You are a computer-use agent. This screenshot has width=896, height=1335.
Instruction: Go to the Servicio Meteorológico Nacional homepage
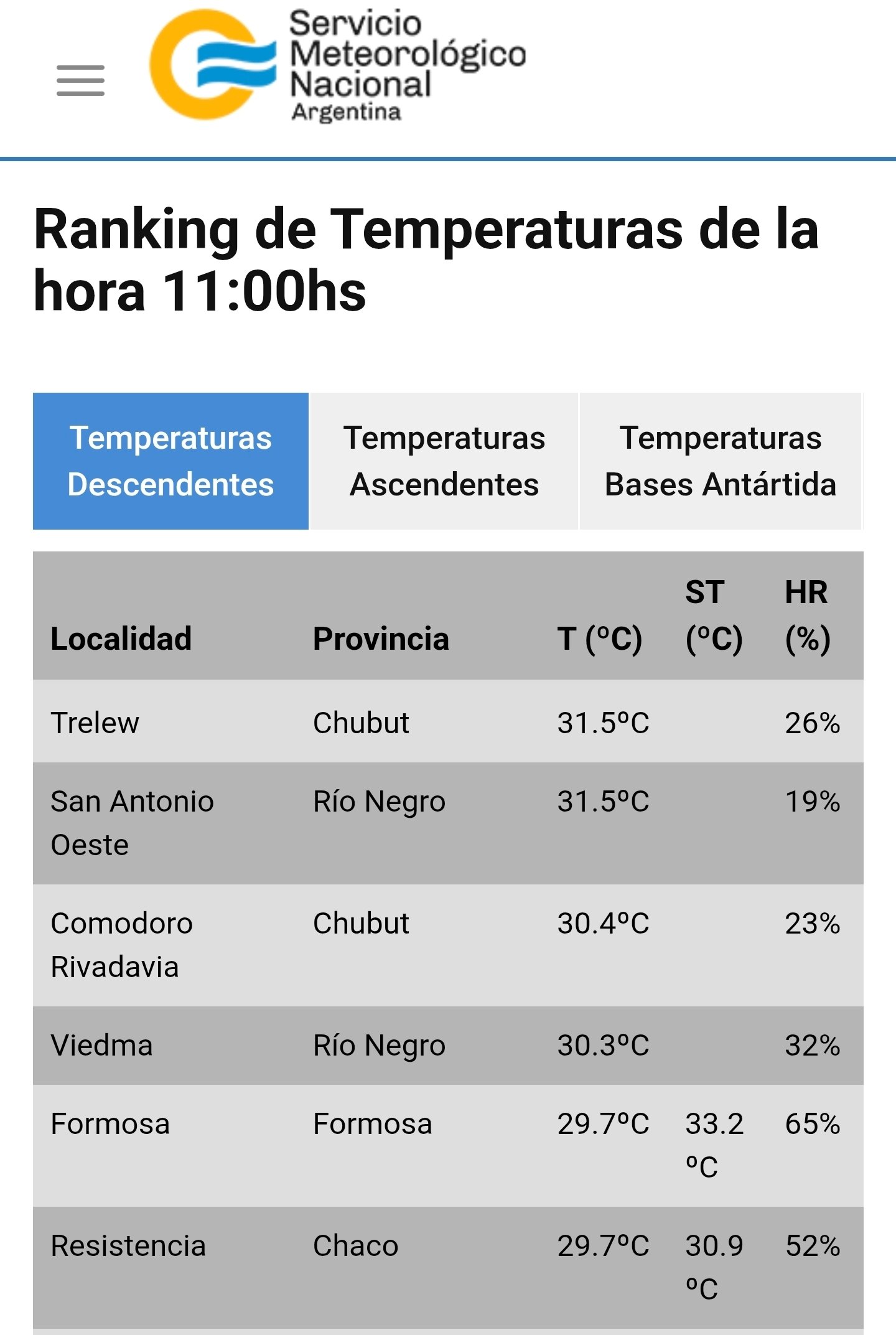[338, 65]
